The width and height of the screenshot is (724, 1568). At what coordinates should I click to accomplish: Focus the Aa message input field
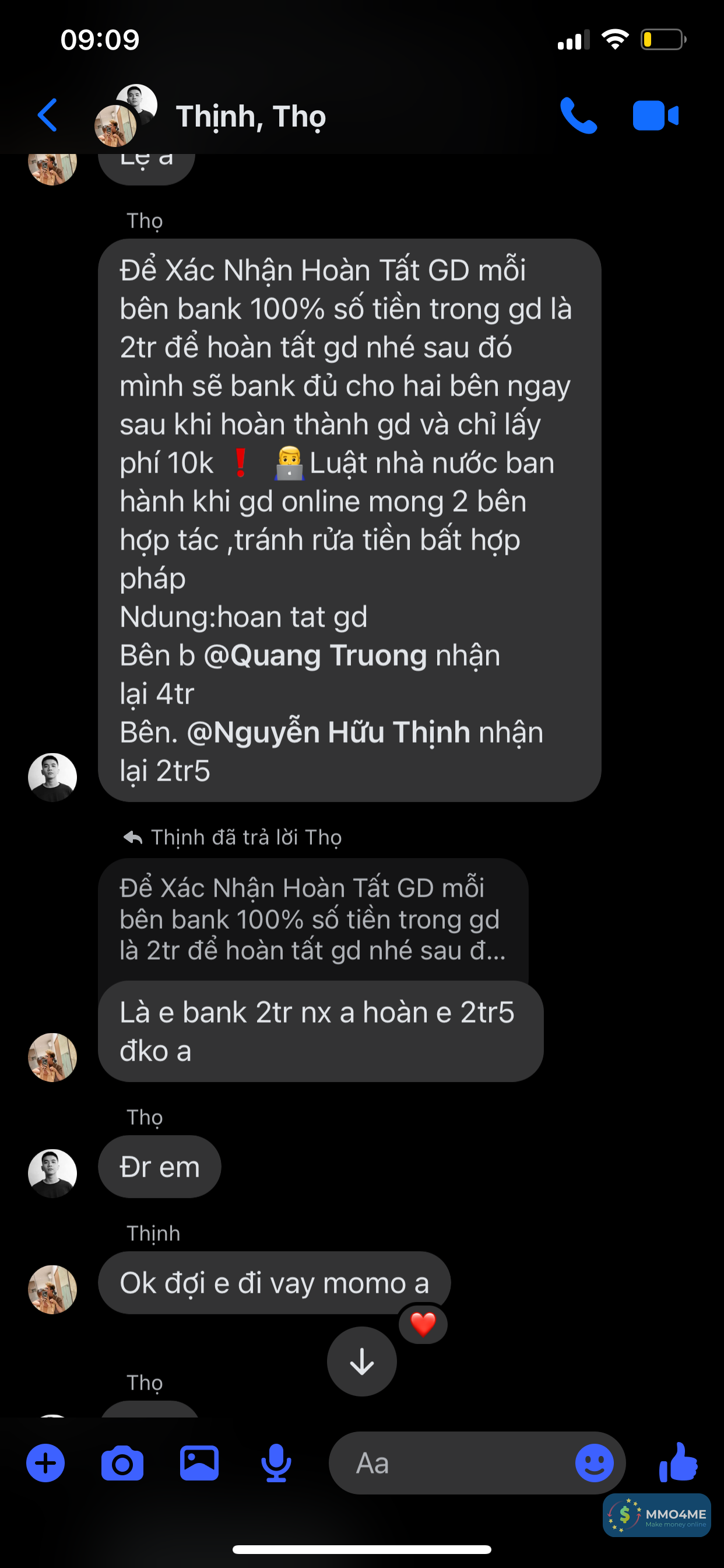(450, 1462)
